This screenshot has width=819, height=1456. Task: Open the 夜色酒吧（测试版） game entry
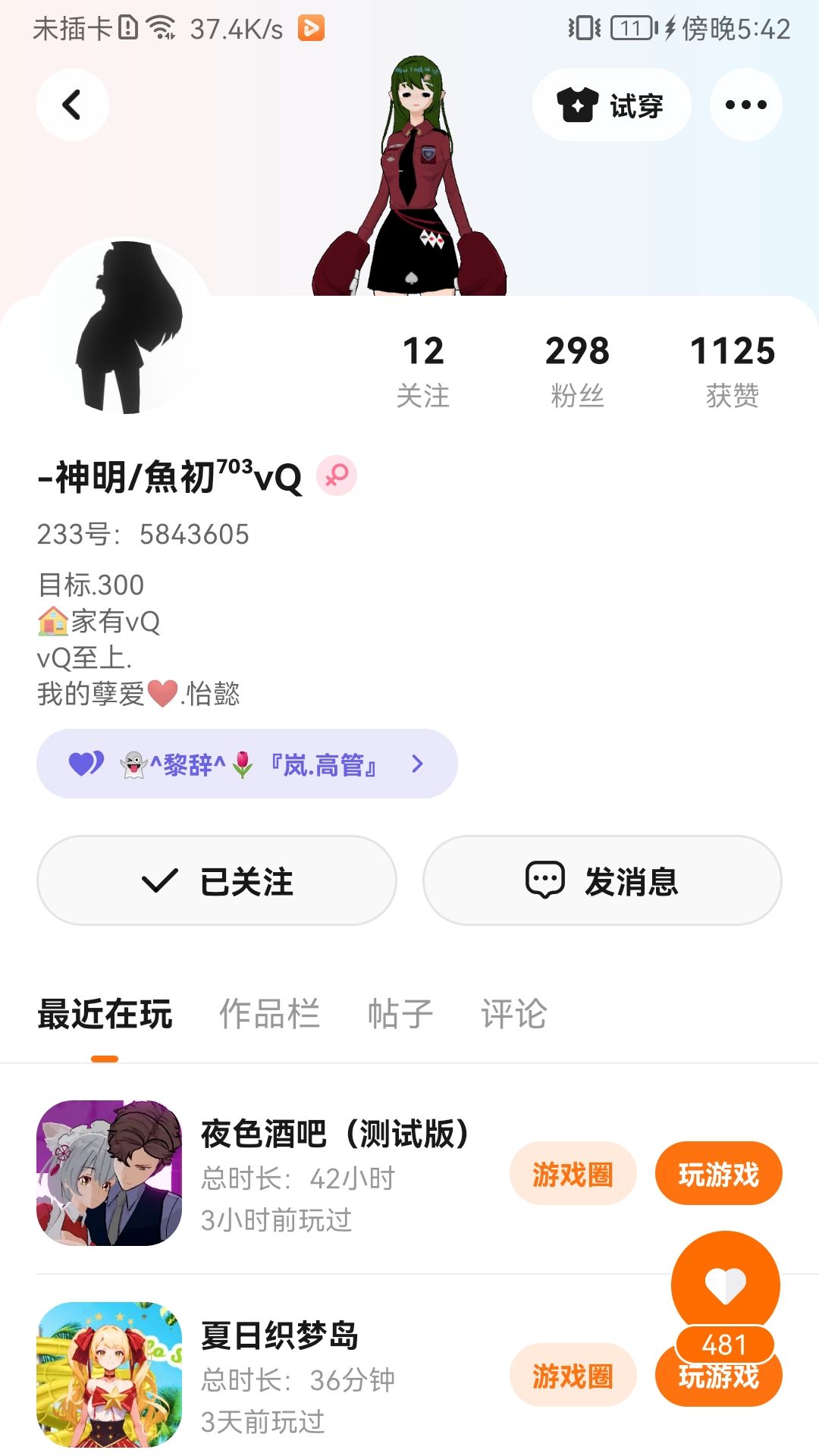[x=334, y=1134]
